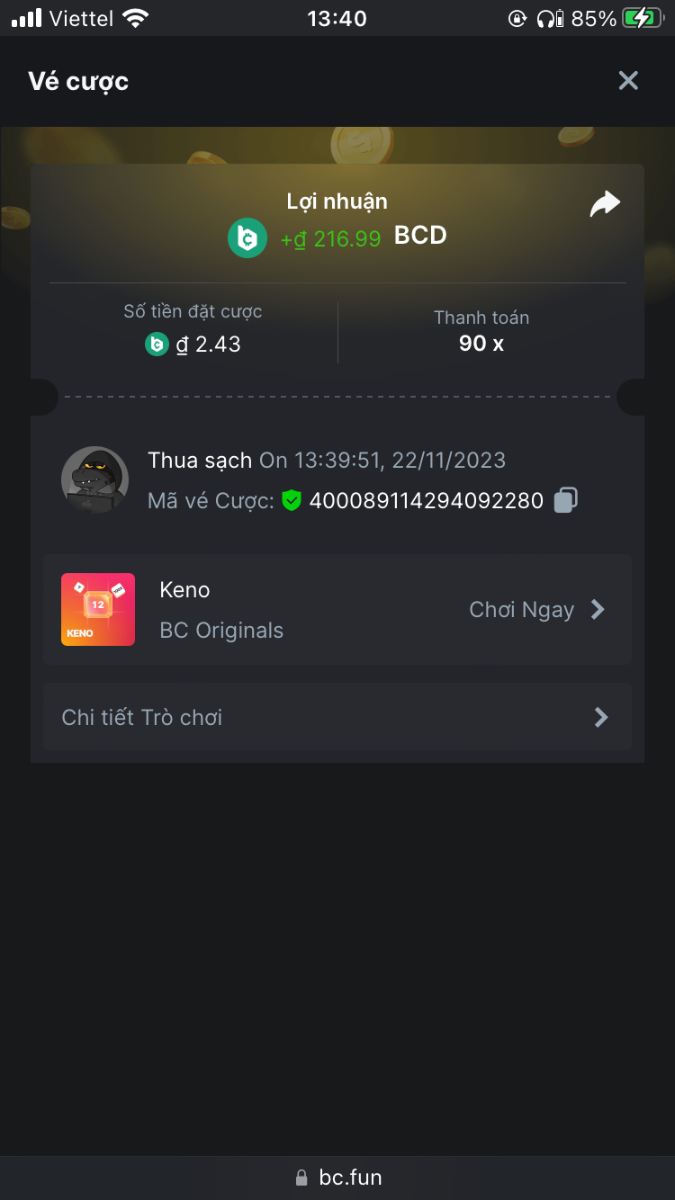The width and height of the screenshot is (675, 1200).
Task: Open the Thua sạch player avatar
Action: point(95,480)
